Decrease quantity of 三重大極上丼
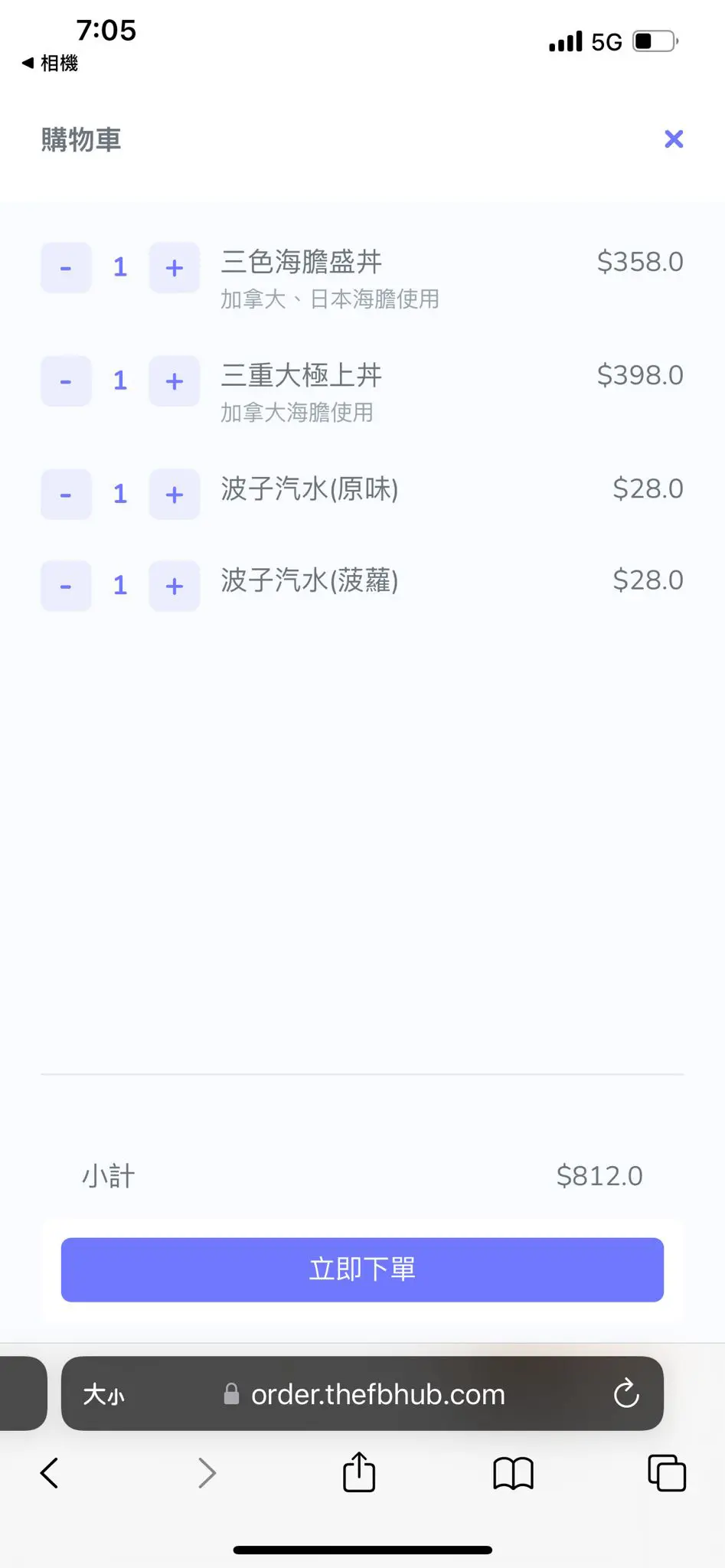Viewport: 725px width, 1568px height. (66, 381)
